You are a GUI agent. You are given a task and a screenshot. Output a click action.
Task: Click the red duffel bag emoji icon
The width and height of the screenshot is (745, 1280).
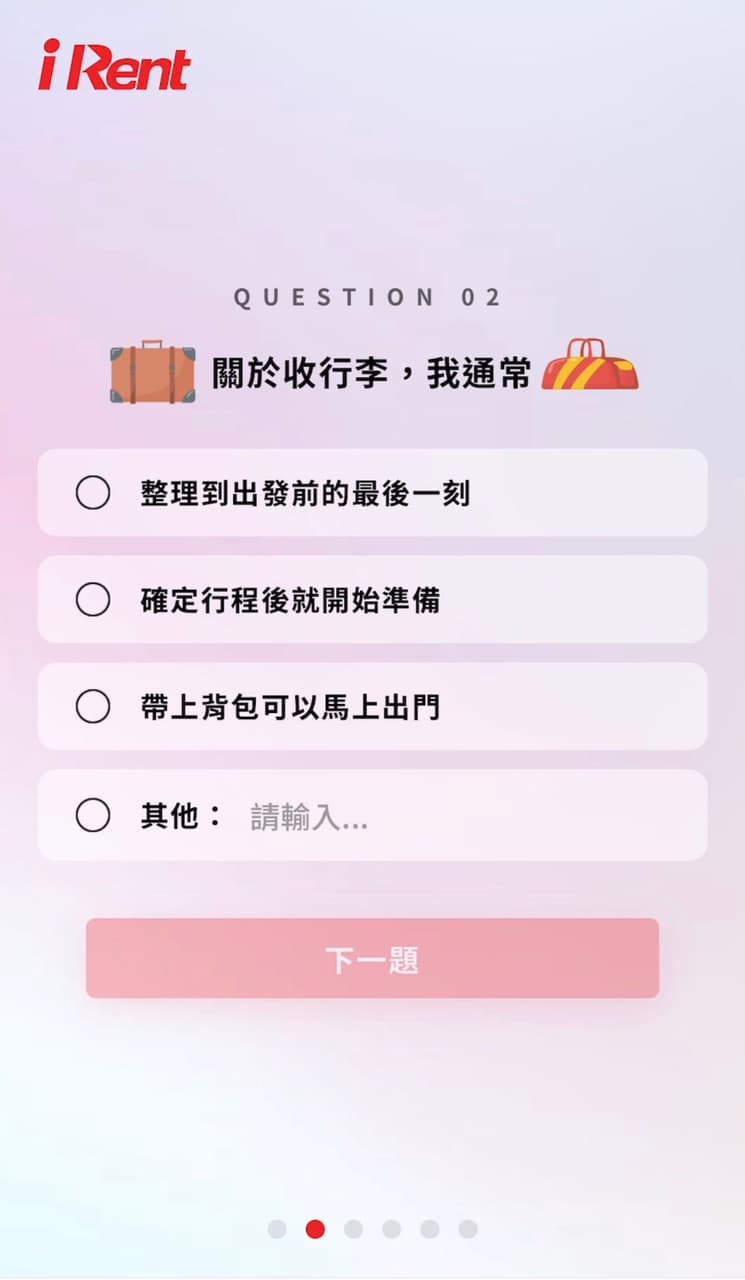tap(589, 368)
